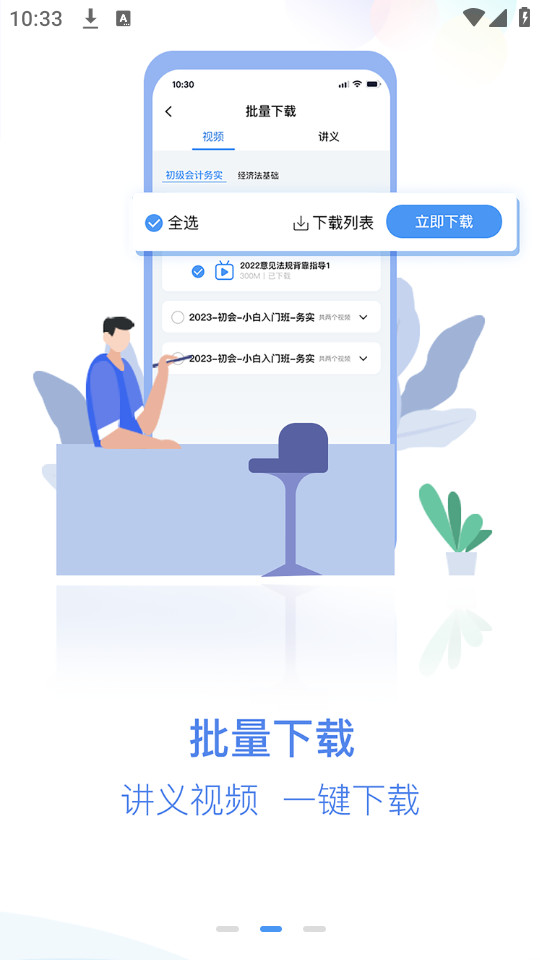The width and height of the screenshot is (540, 960).
Task: Jump to the first onboarding page indicator
Action: click(x=227, y=929)
